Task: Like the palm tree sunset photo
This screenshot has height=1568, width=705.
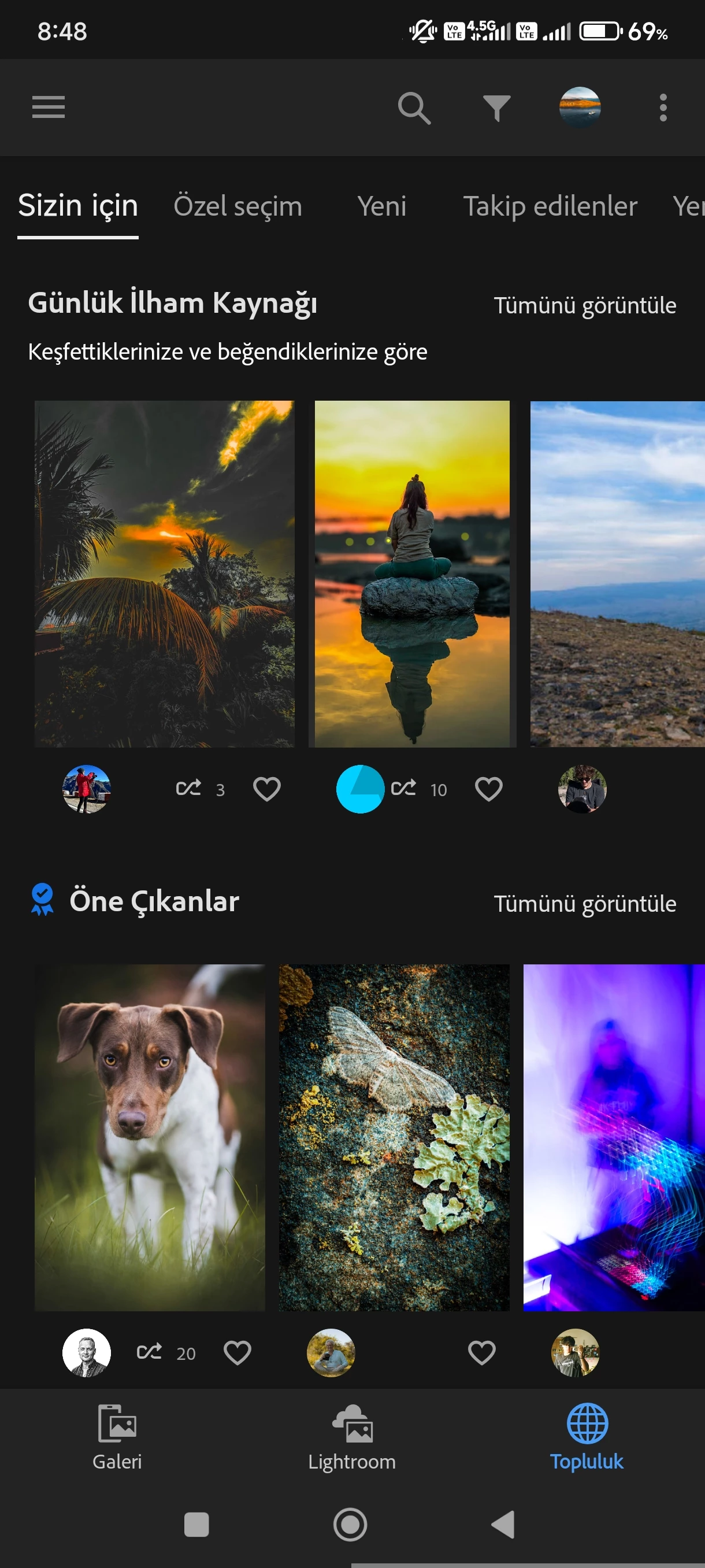Action: click(266, 789)
